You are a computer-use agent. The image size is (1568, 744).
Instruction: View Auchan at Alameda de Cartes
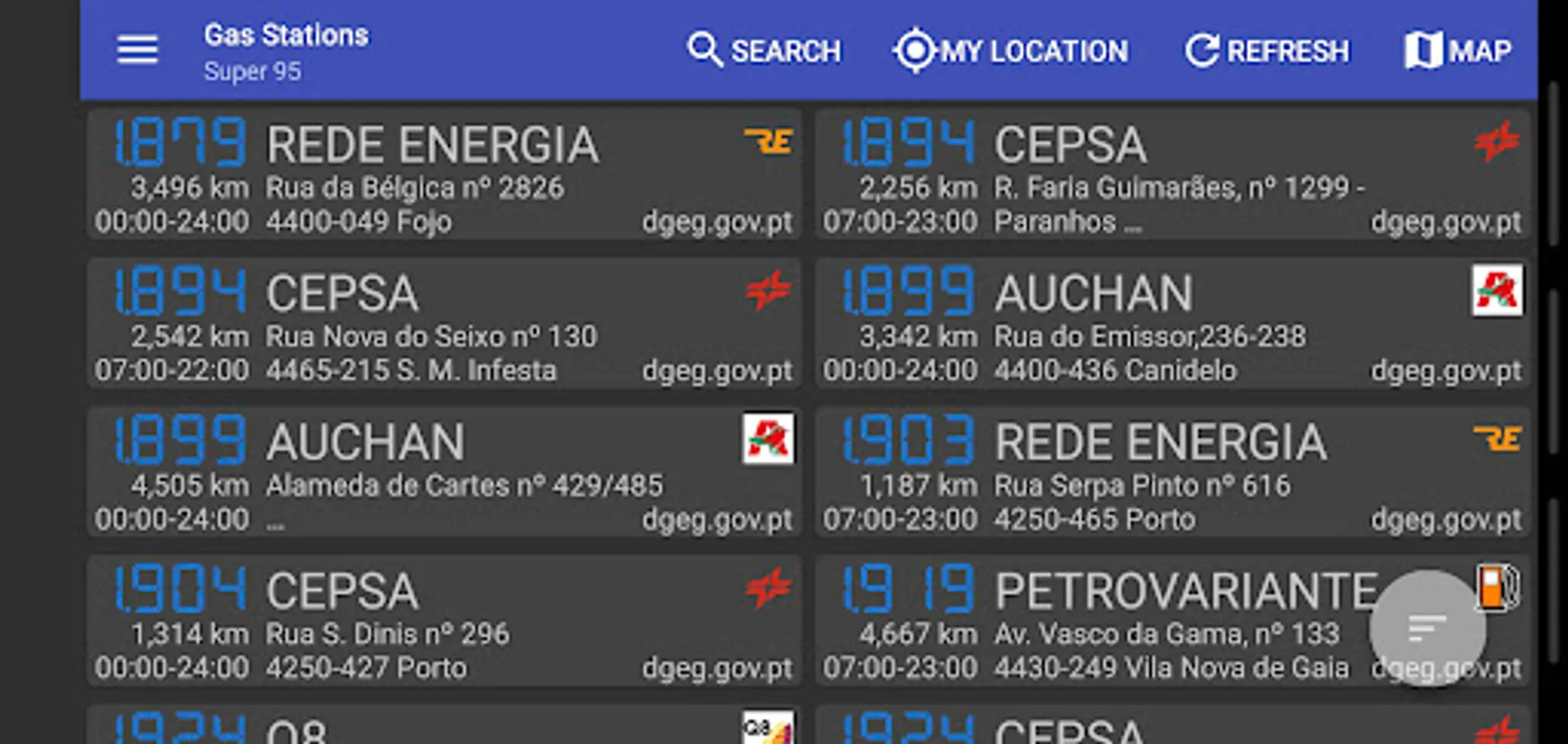[x=444, y=472]
